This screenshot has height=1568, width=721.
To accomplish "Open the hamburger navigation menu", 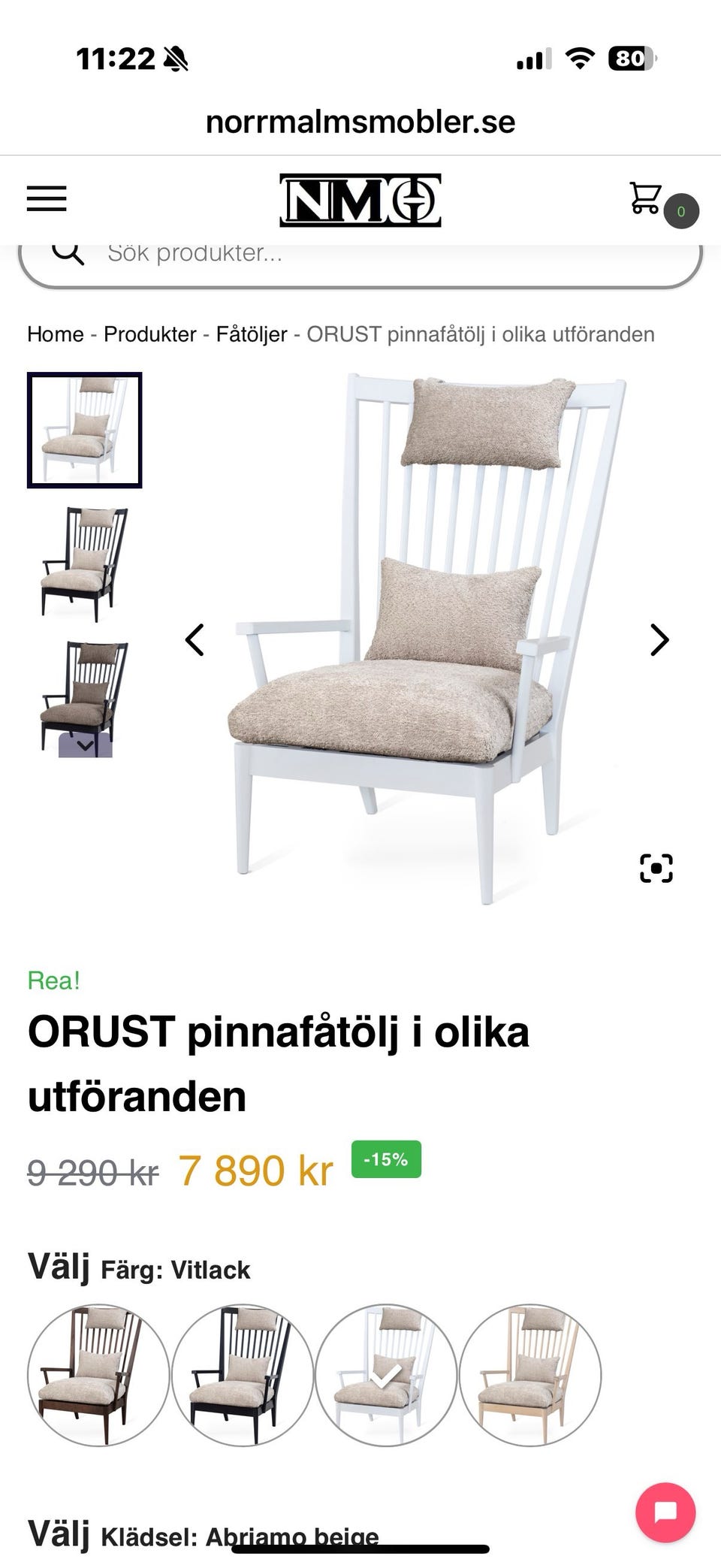I will tap(47, 200).
